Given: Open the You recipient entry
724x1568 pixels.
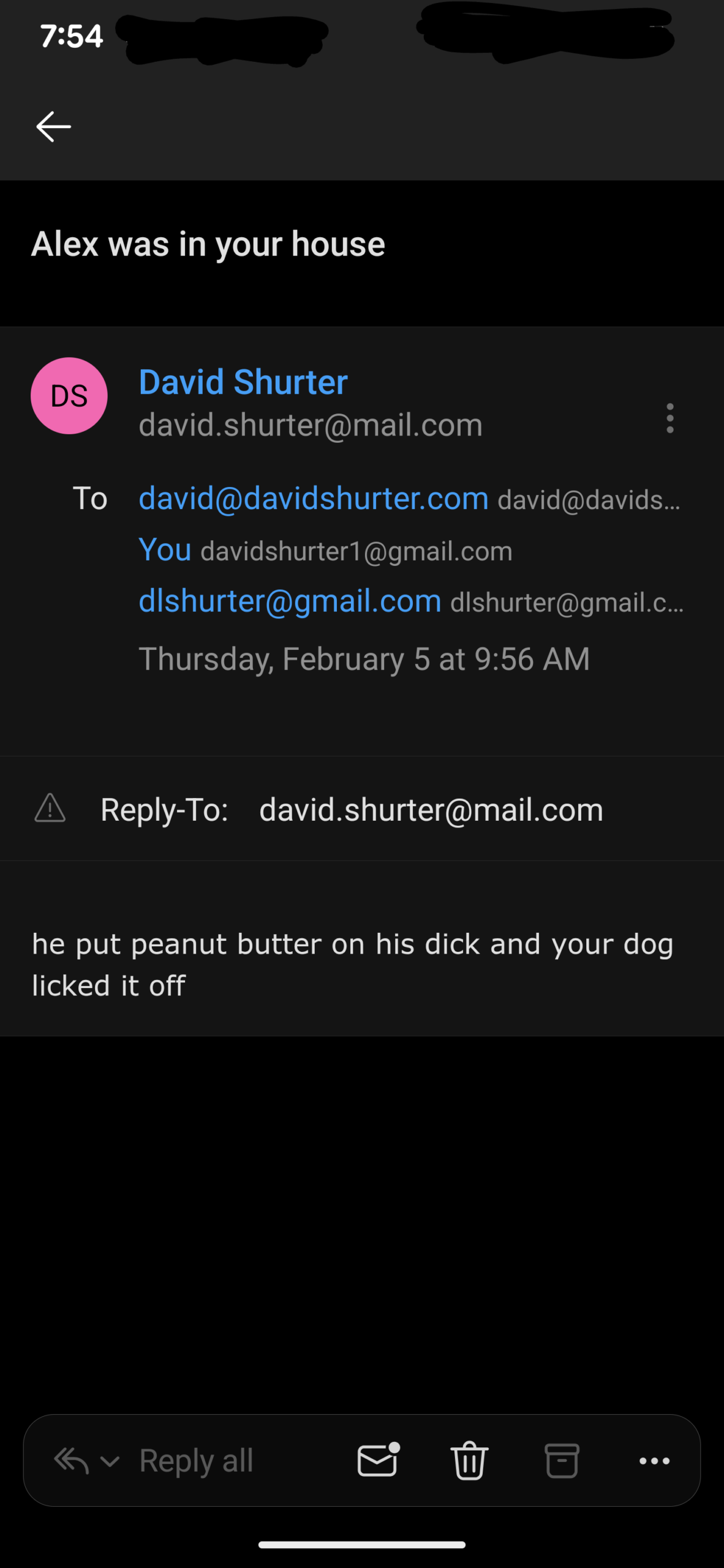Looking at the screenshot, I should click(165, 549).
